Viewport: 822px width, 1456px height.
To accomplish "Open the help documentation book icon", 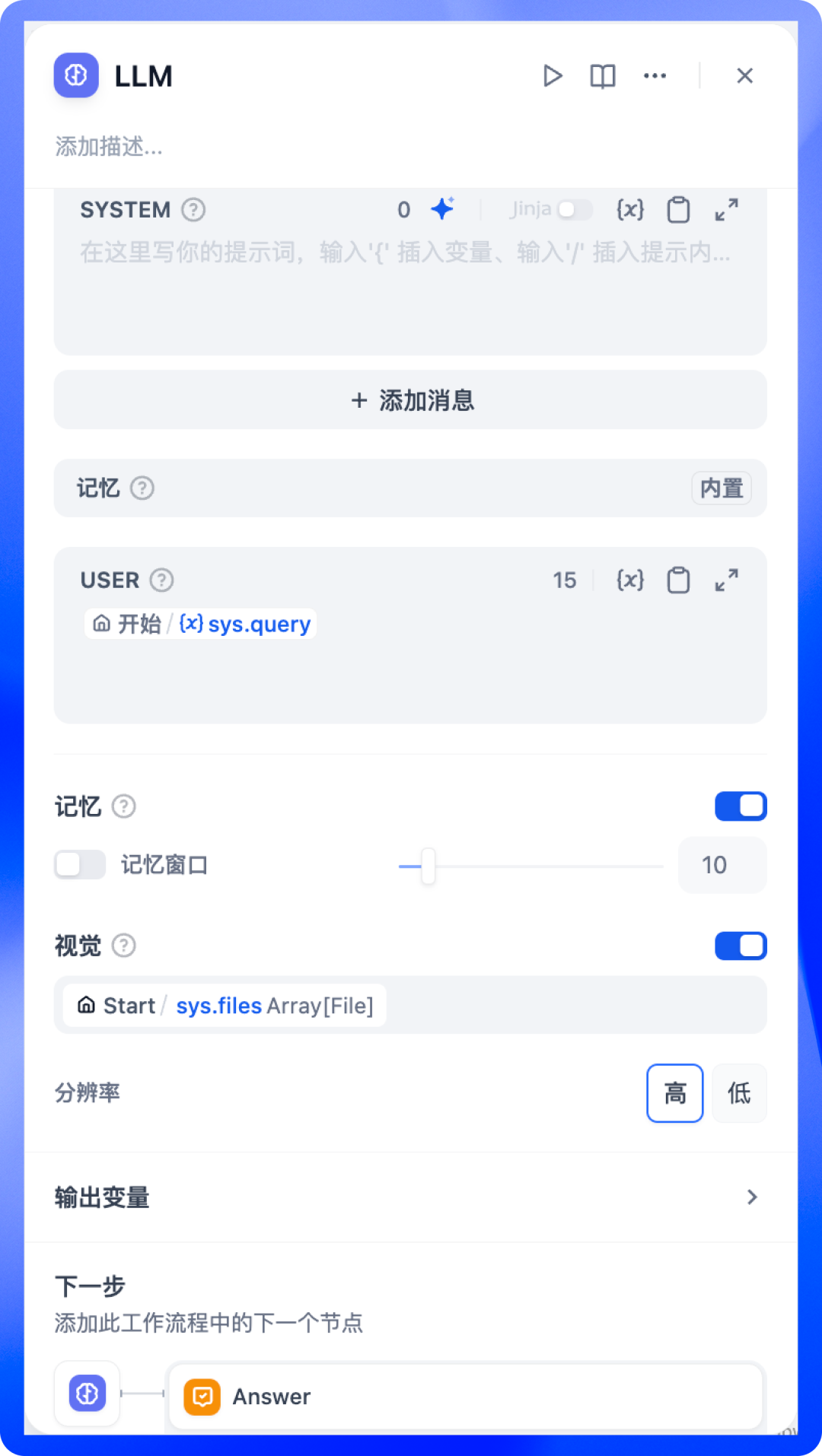I will tap(603, 76).
